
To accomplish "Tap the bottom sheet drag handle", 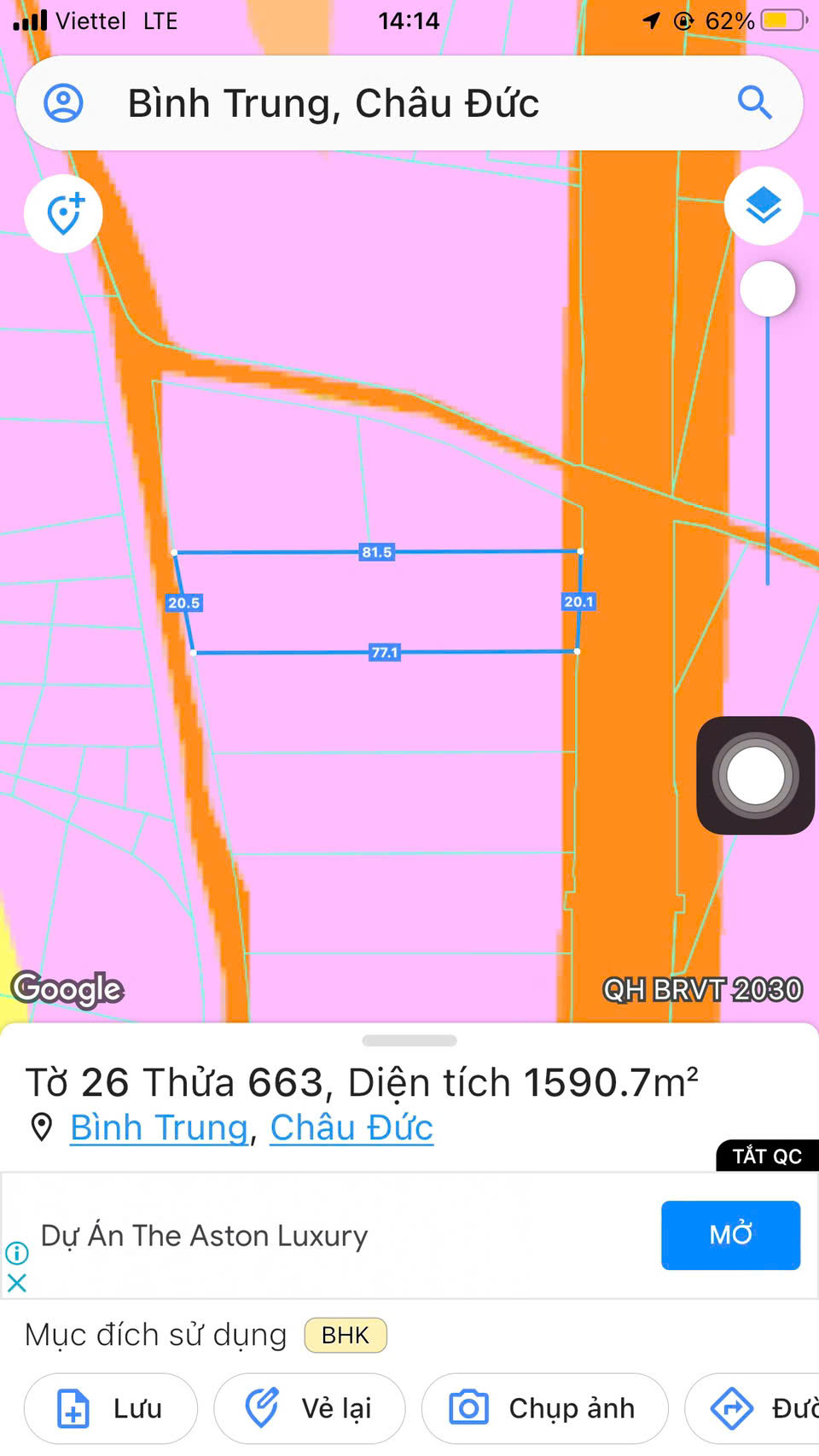I will click(x=409, y=1040).
